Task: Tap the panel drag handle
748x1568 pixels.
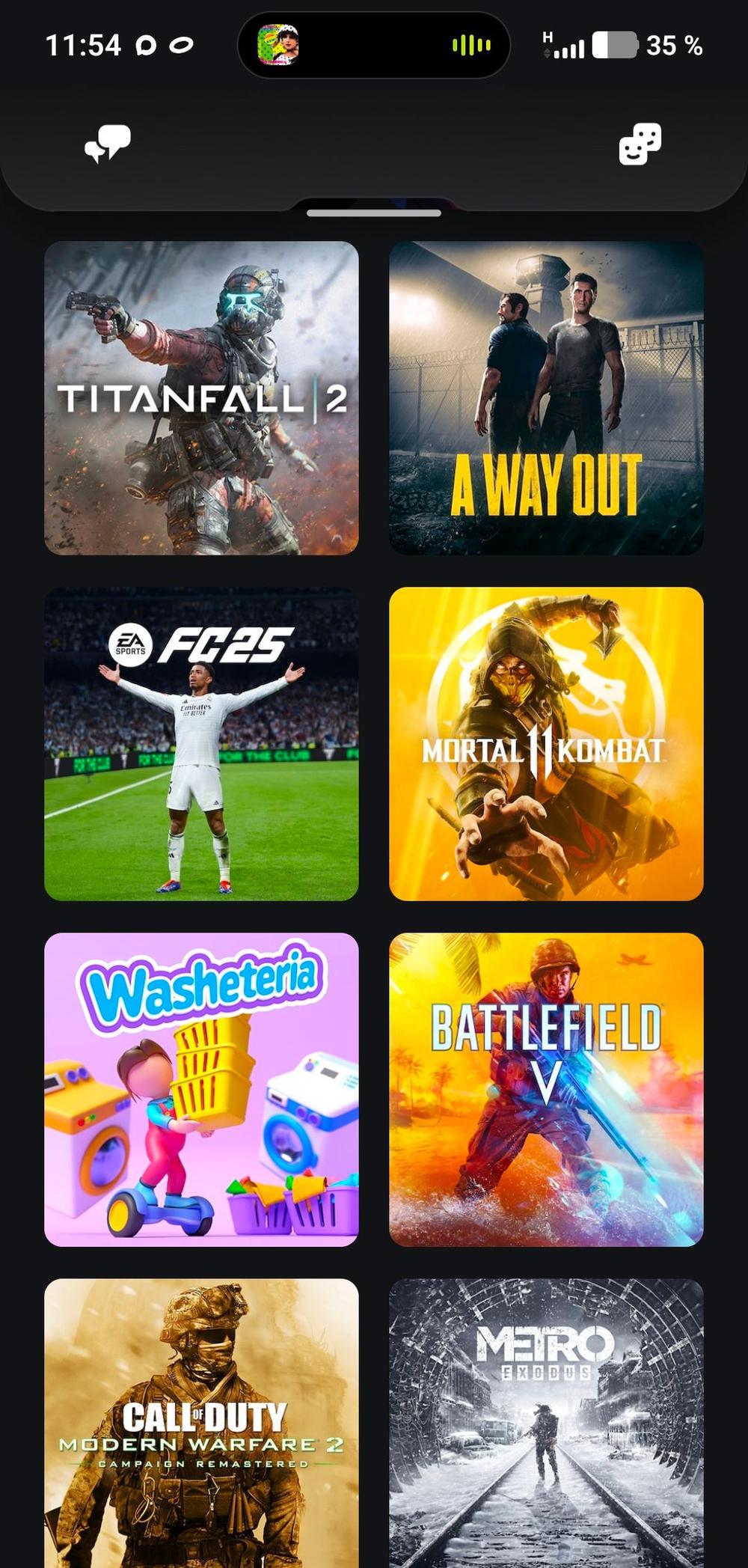Action: click(x=374, y=213)
